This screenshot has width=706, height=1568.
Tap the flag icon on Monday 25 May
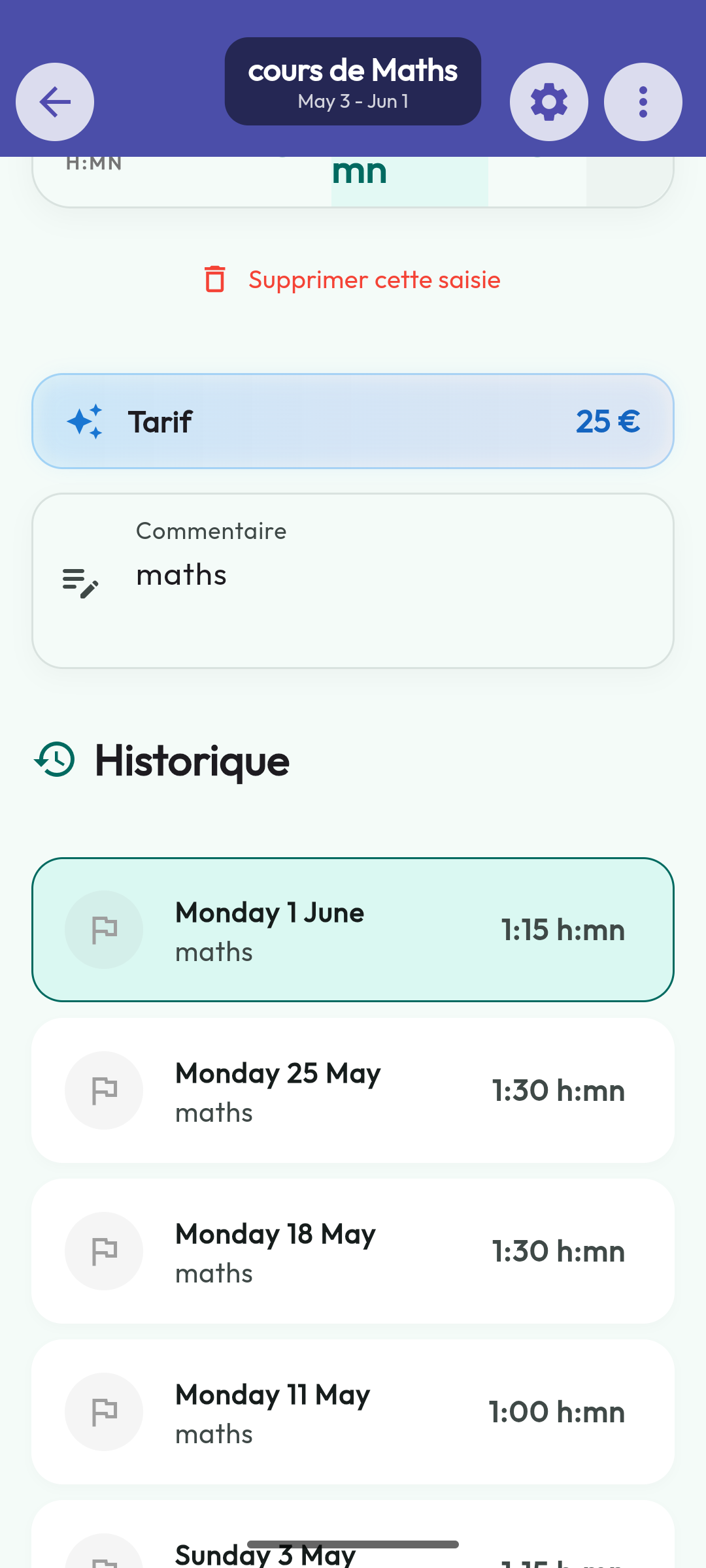click(x=104, y=1090)
